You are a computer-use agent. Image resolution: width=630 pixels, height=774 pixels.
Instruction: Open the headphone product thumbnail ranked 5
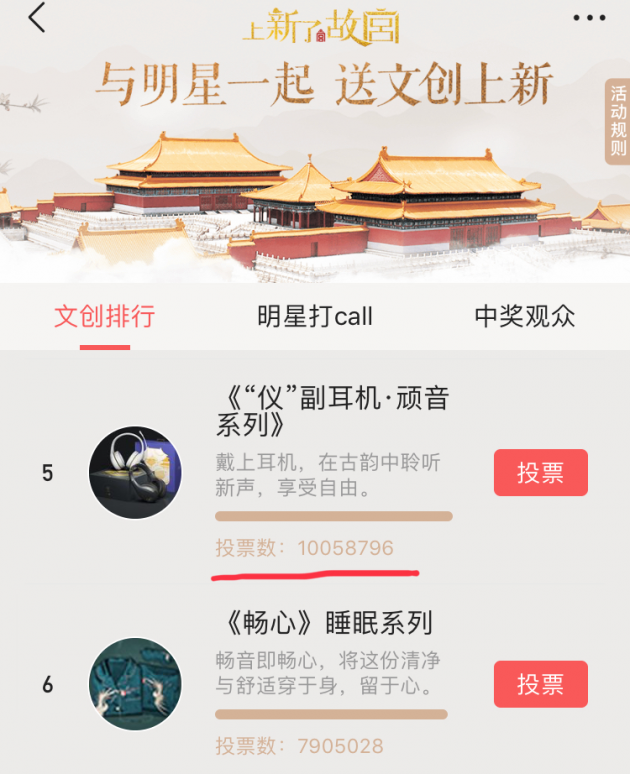pyautogui.click(x=135, y=473)
